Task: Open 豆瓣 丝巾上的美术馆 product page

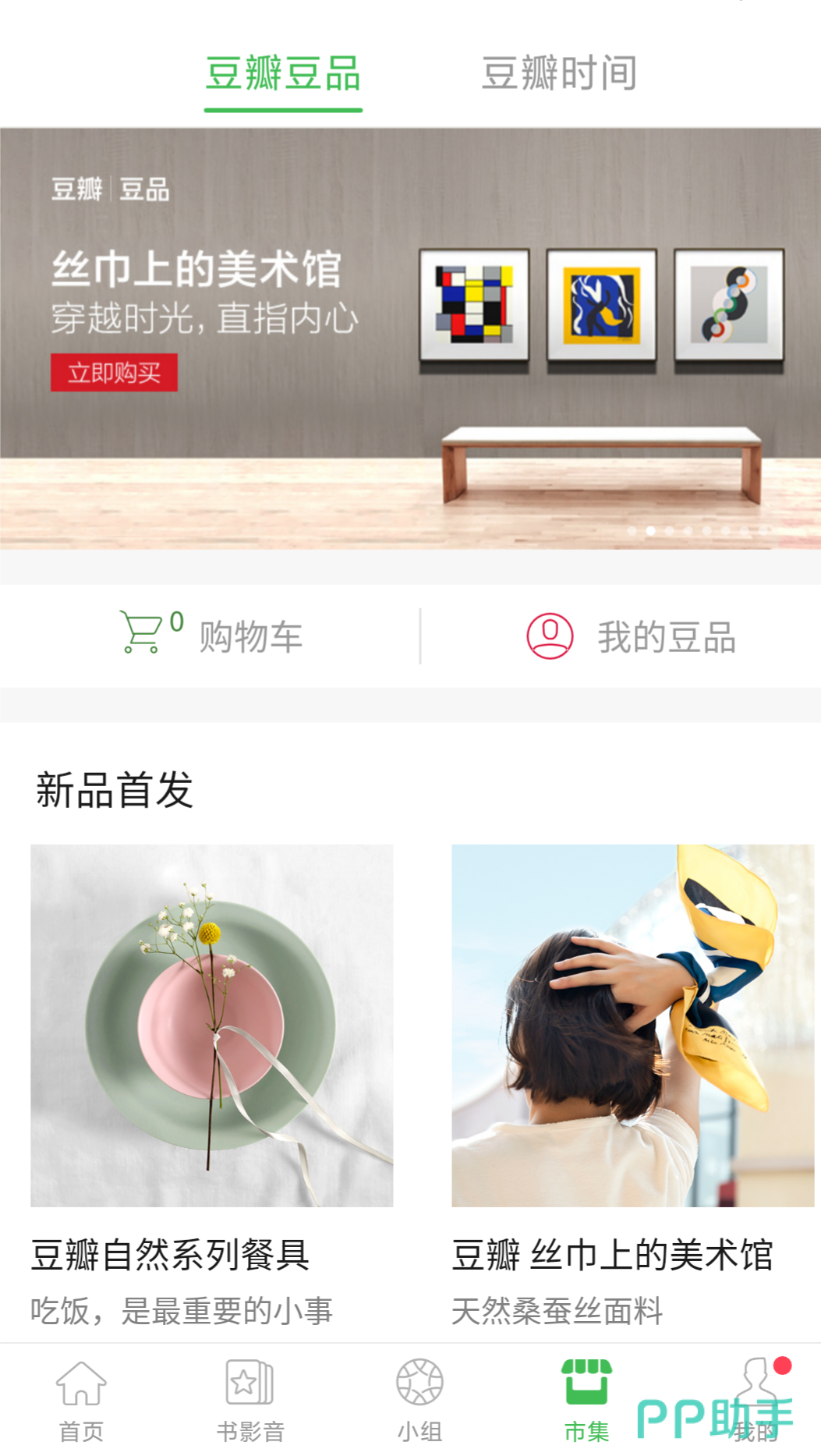Action: click(x=614, y=1256)
